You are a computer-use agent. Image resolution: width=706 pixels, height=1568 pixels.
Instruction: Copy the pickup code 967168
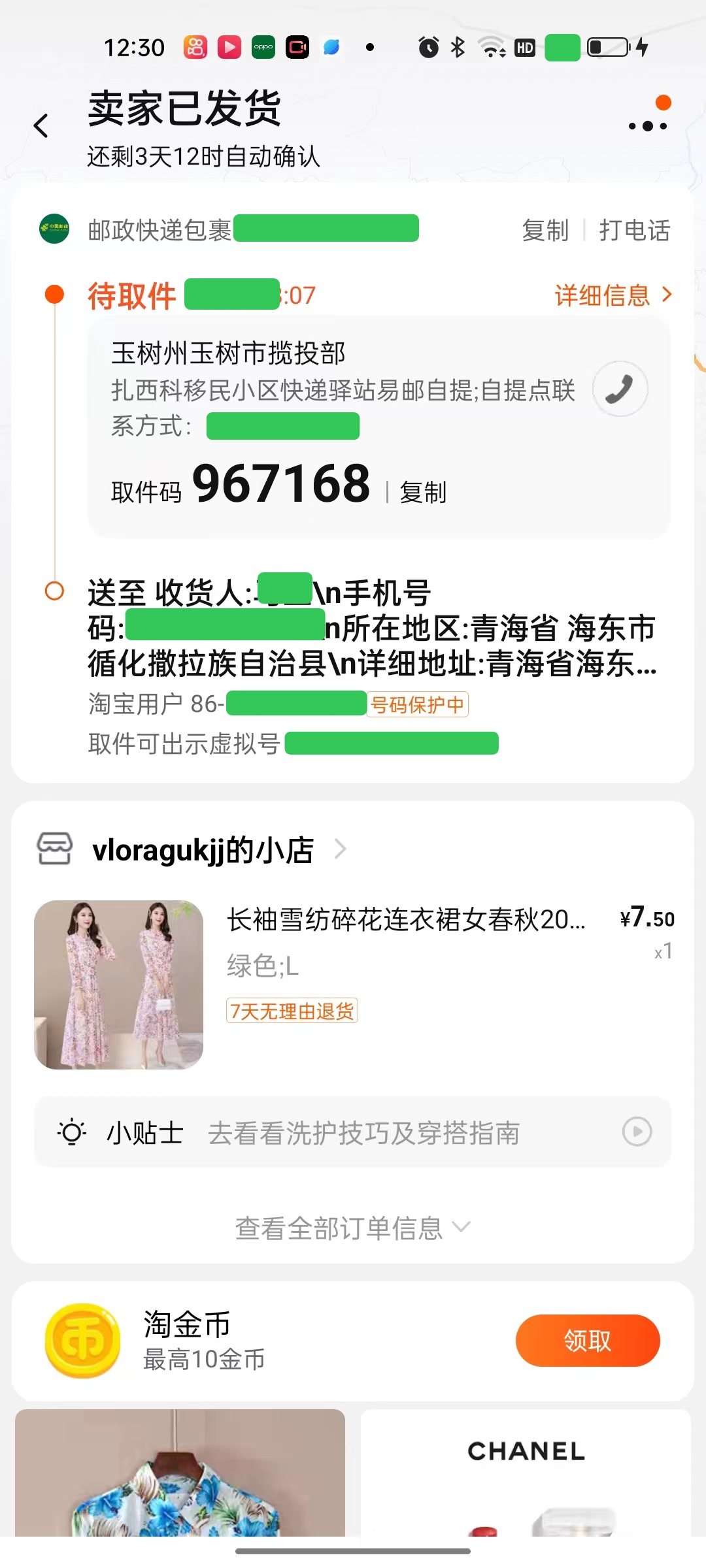point(423,492)
